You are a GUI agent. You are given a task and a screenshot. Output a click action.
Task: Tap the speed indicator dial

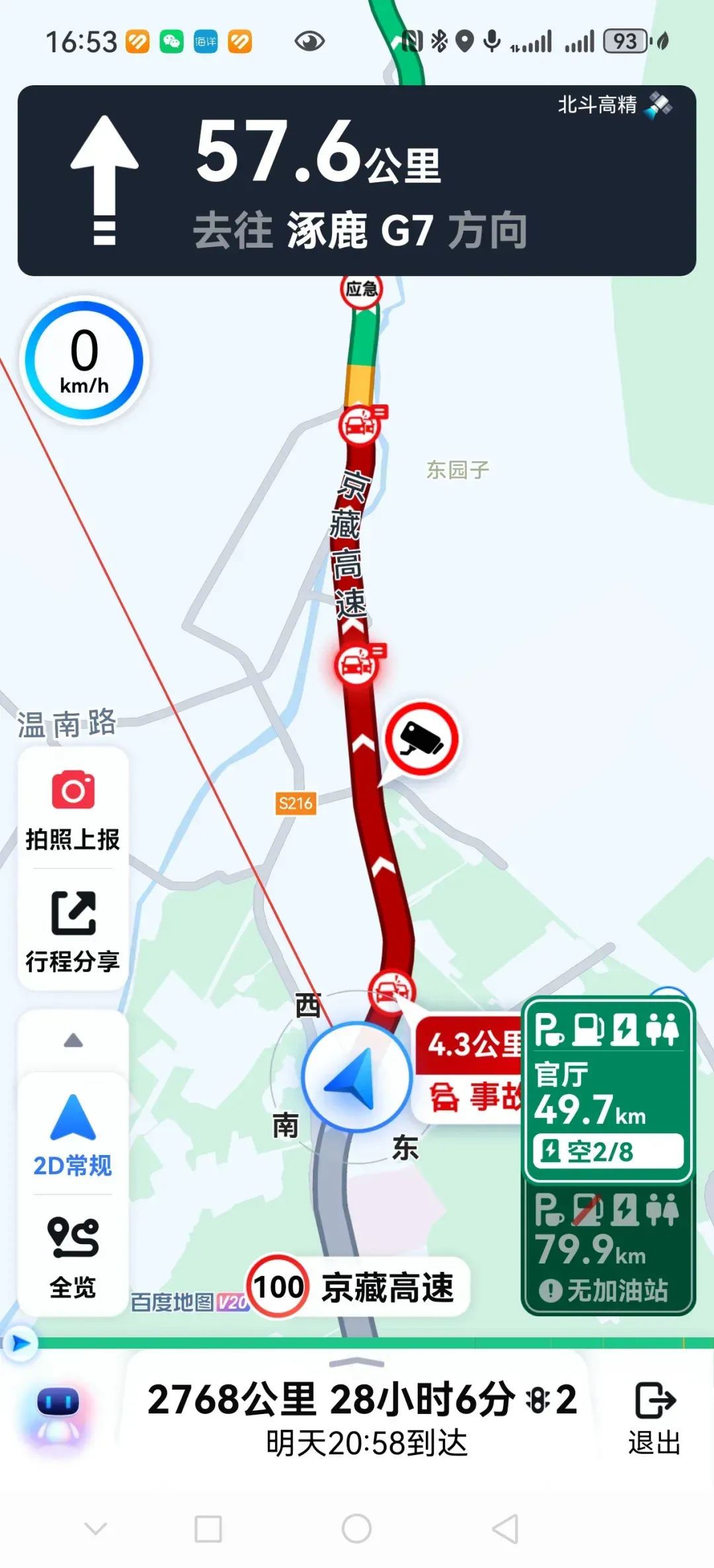(85, 360)
